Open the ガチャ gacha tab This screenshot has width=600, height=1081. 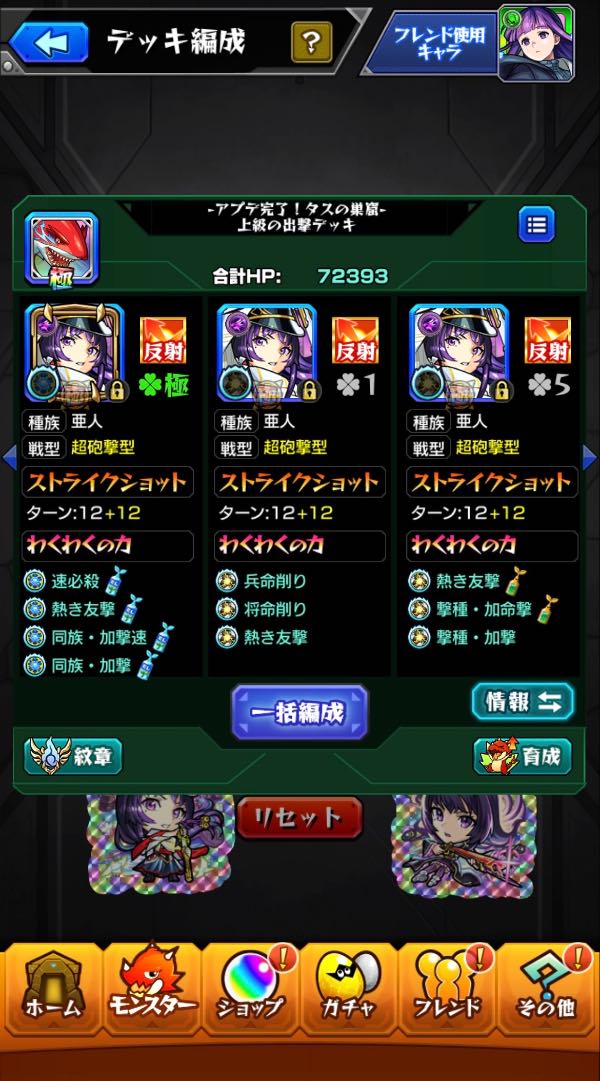click(348, 990)
